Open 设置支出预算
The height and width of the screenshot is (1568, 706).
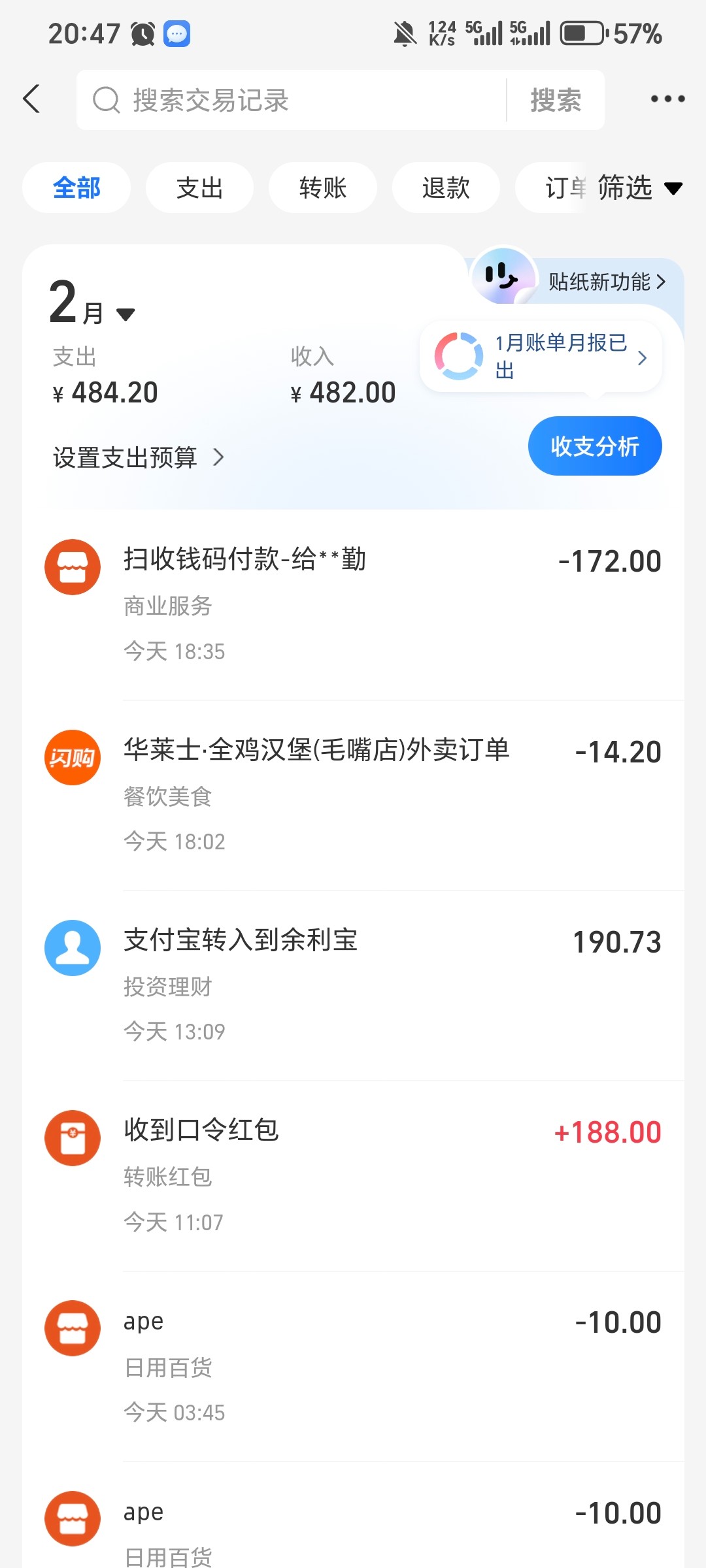(x=139, y=457)
